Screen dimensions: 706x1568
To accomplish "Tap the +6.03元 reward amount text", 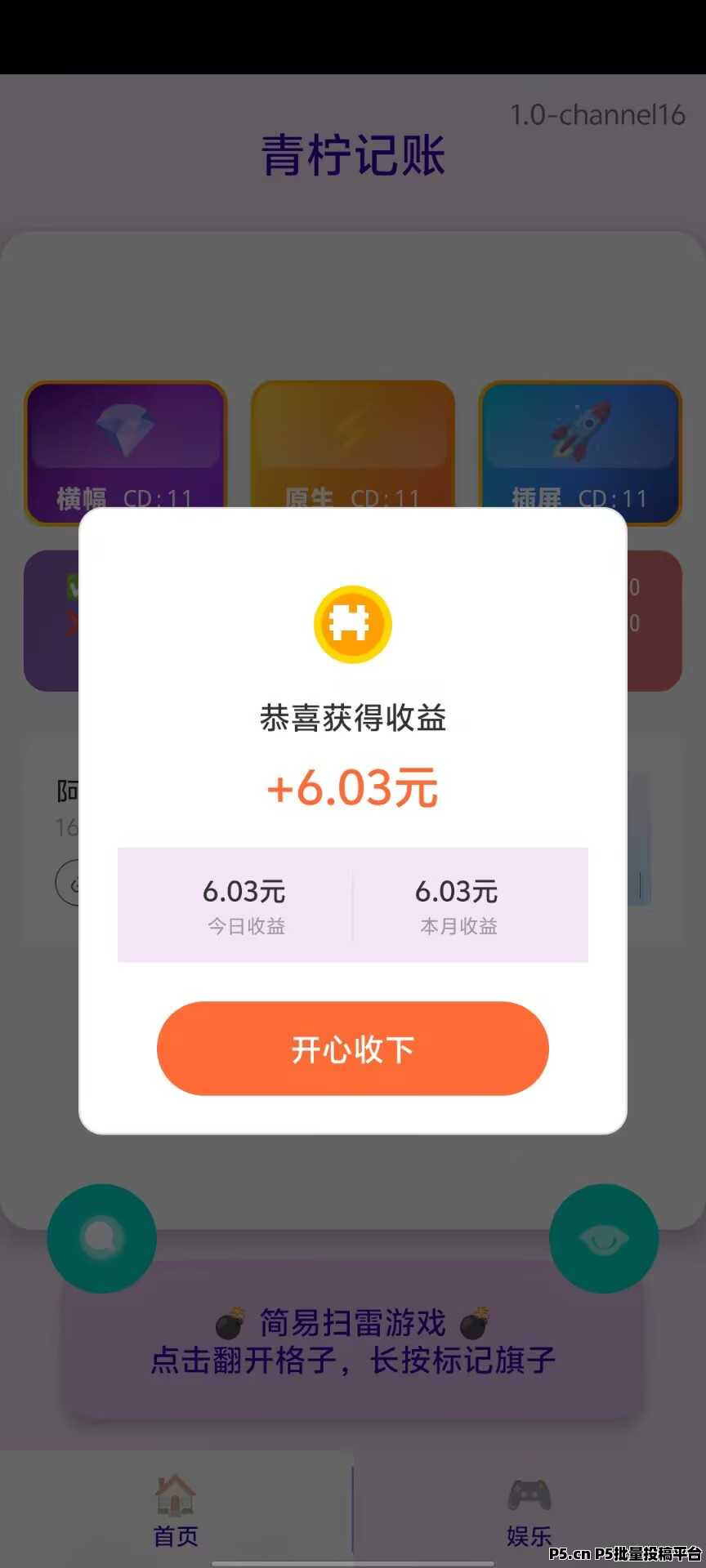I will pyautogui.click(x=352, y=786).
